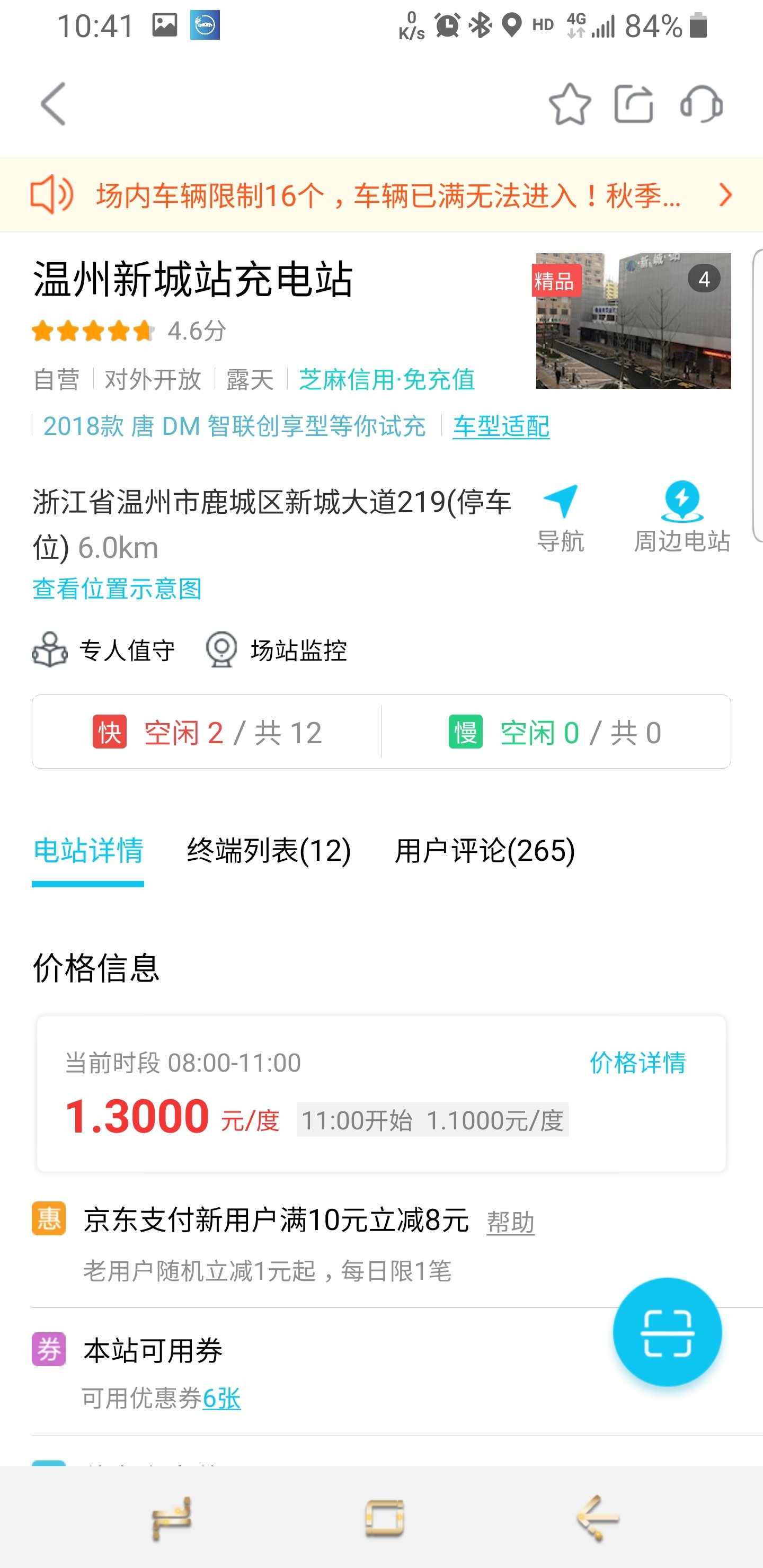
Task: View fast charger availability
Action: point(207,732)
